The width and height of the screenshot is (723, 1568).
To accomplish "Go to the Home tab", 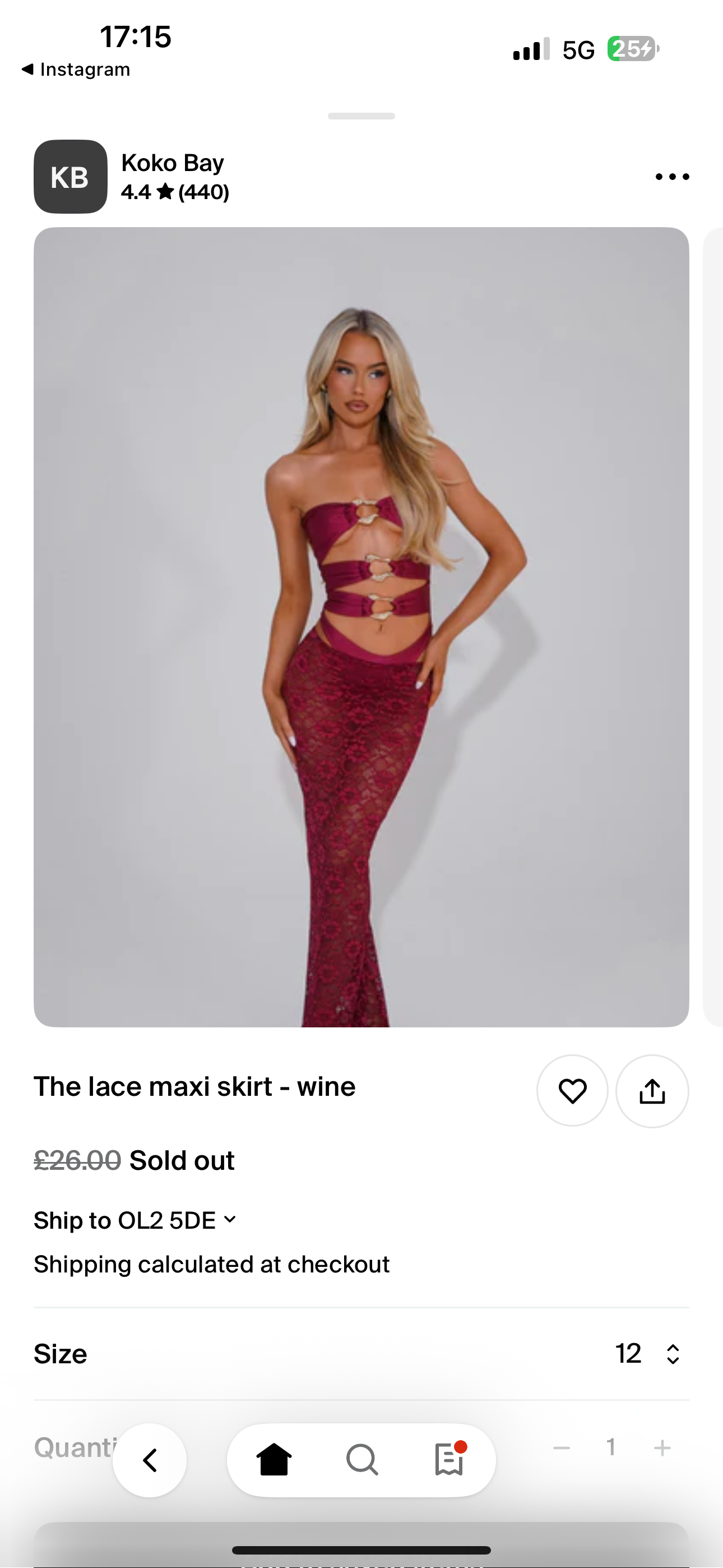I will pos(274,1460).
